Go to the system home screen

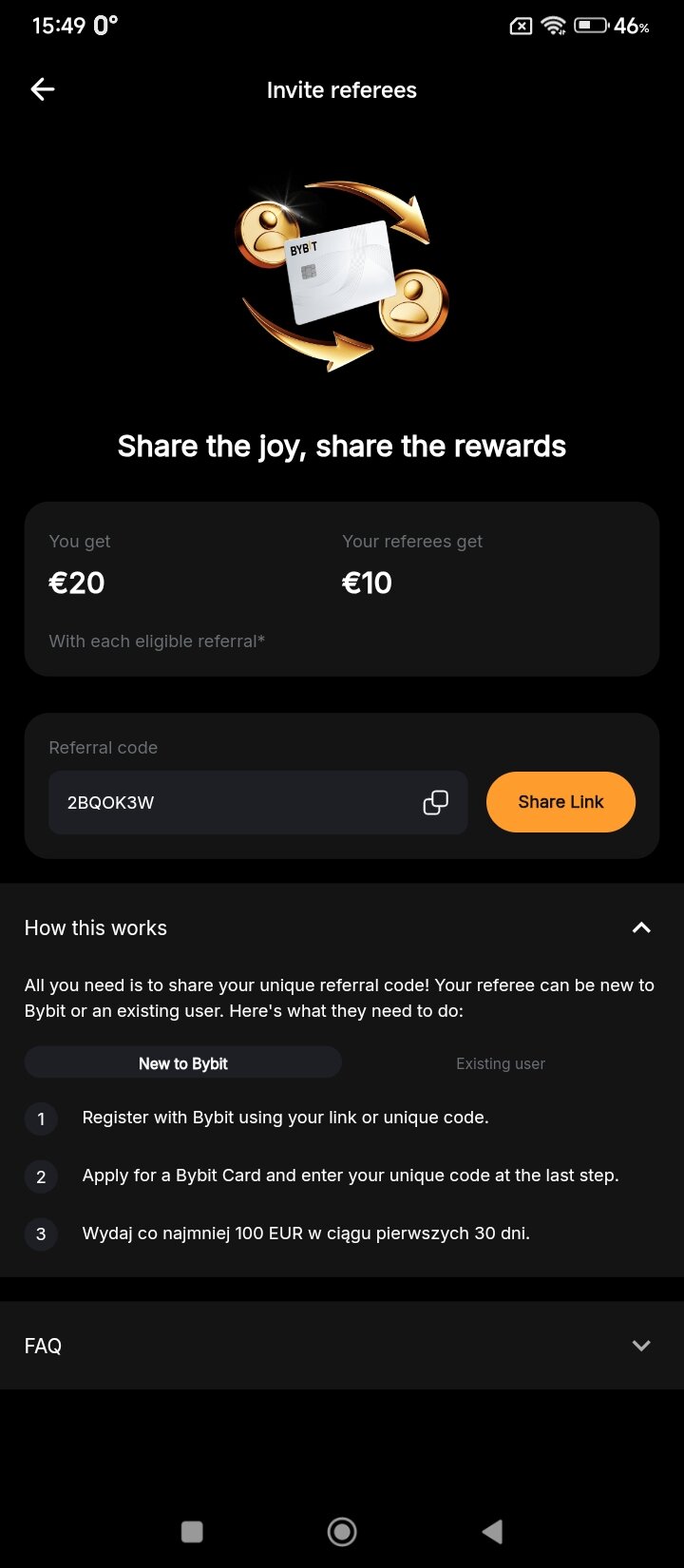(342, 1531)
